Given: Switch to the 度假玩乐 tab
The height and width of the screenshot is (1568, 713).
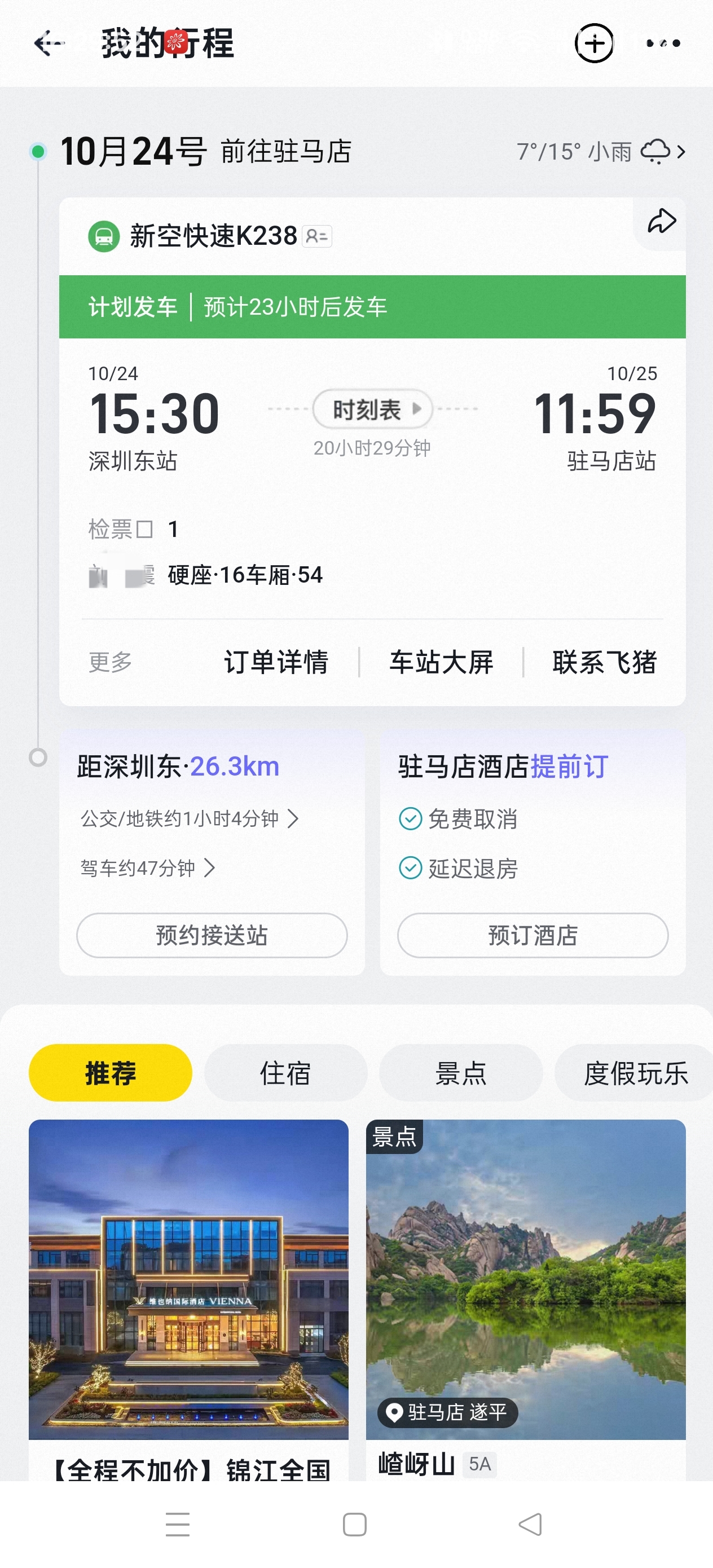Looking at the screenshot, I should [x=635, y=1073].
